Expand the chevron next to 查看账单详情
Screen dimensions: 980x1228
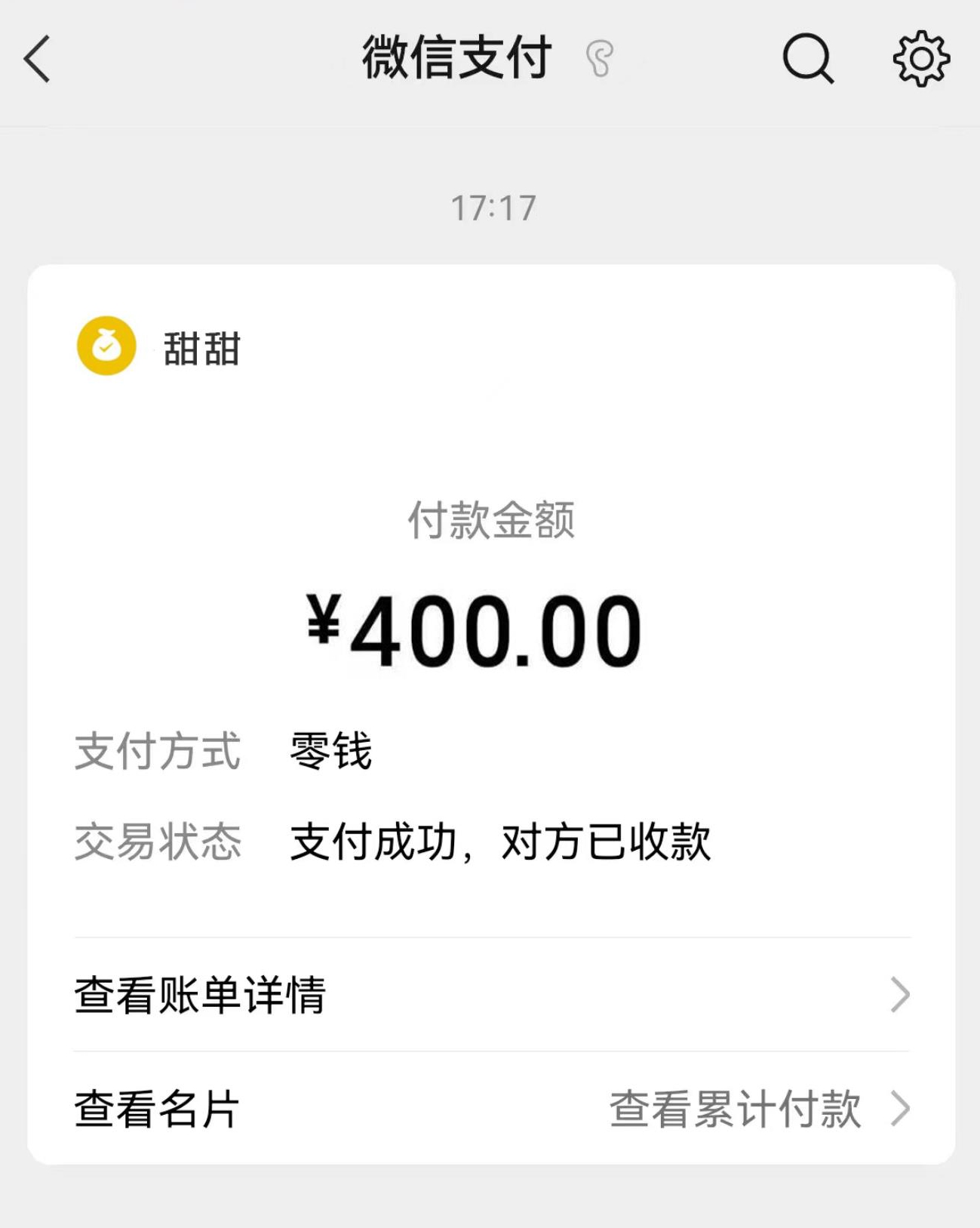[x=899, y=996]
